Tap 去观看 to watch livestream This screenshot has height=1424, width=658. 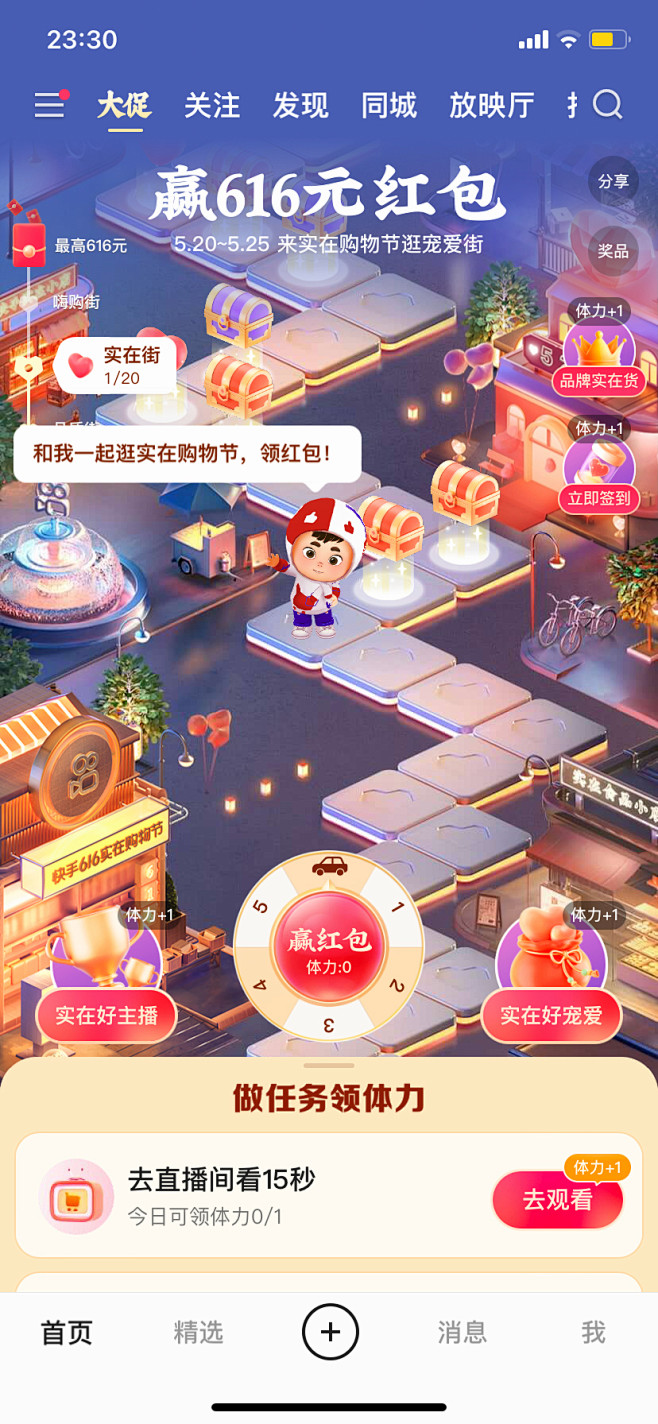557,1200
